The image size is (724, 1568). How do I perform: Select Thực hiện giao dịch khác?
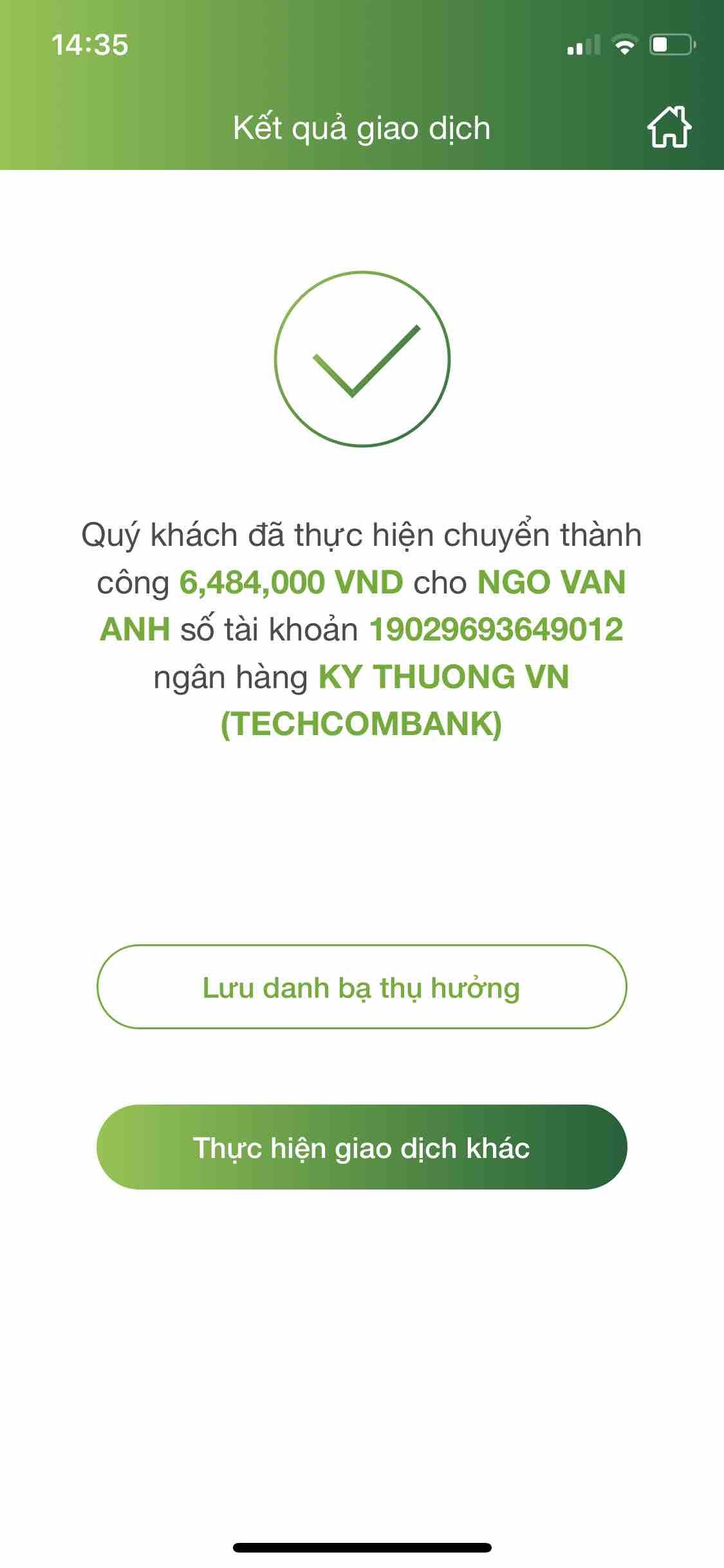pos(362,1147)
